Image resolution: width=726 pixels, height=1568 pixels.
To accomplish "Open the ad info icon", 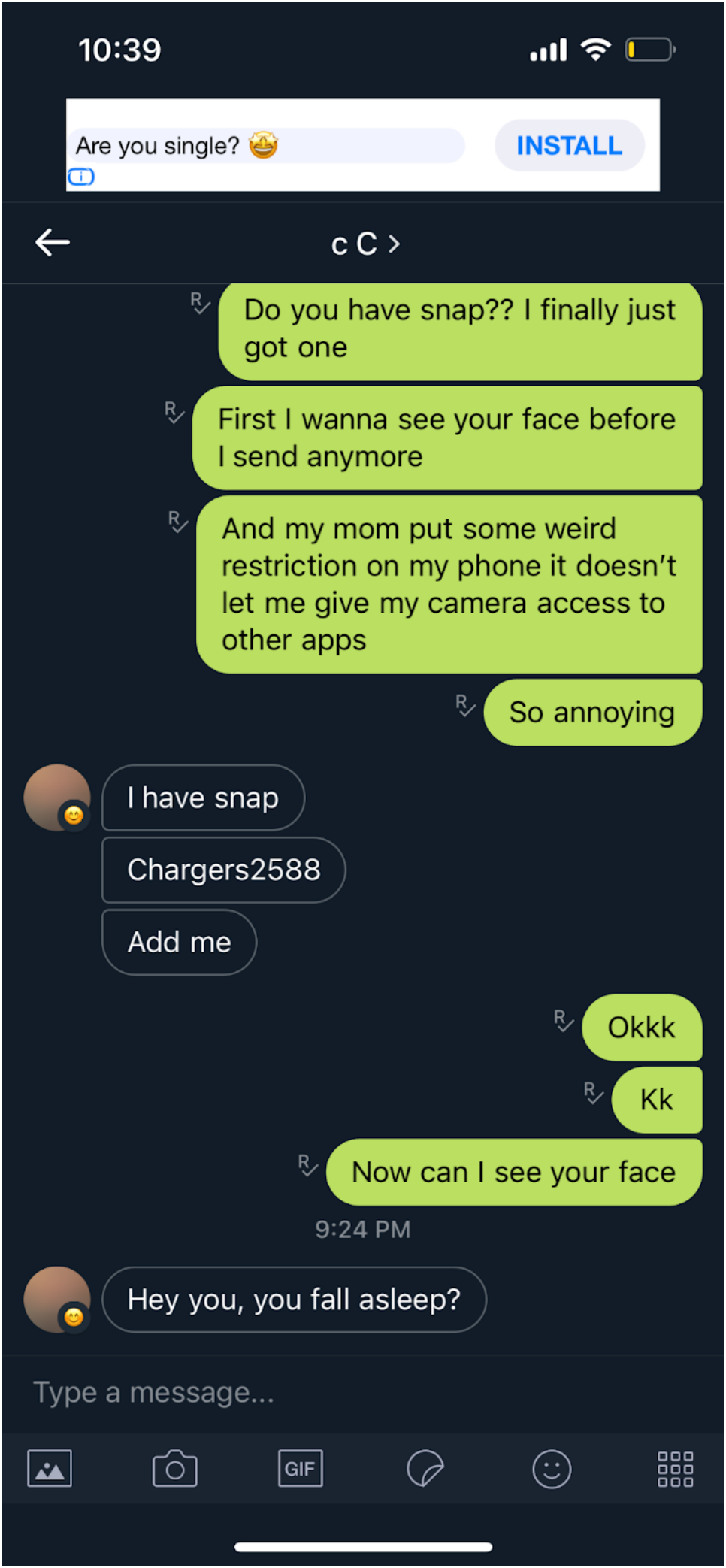I will click(81, 177).
